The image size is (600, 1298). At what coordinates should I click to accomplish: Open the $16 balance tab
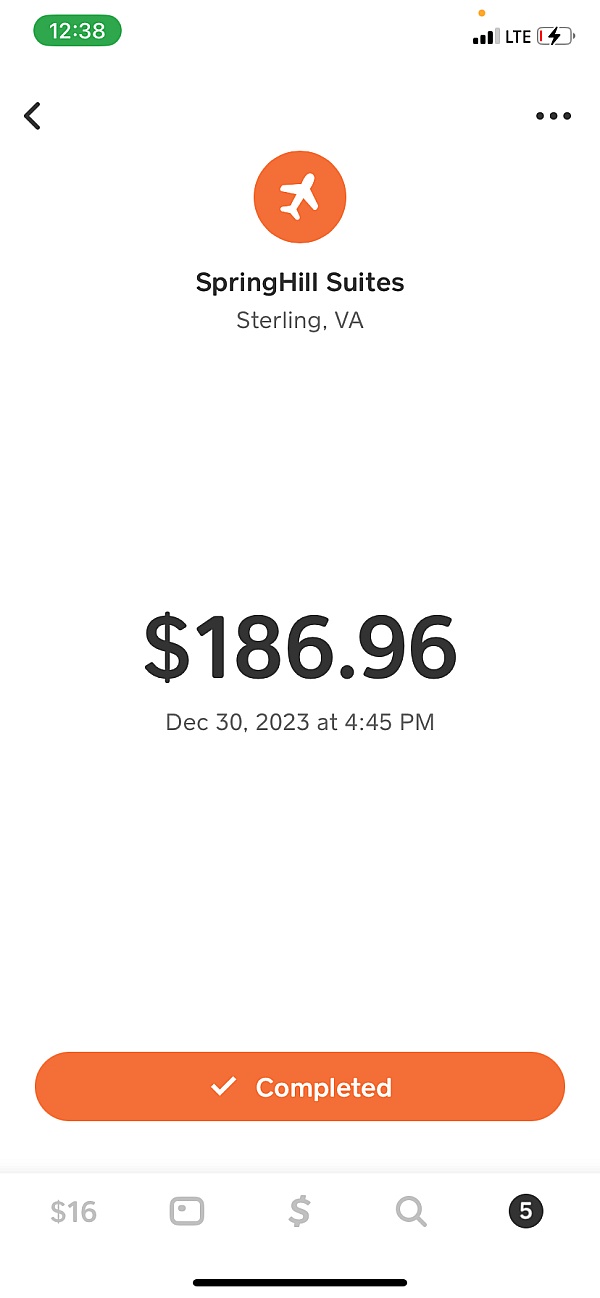point(74,1212)
